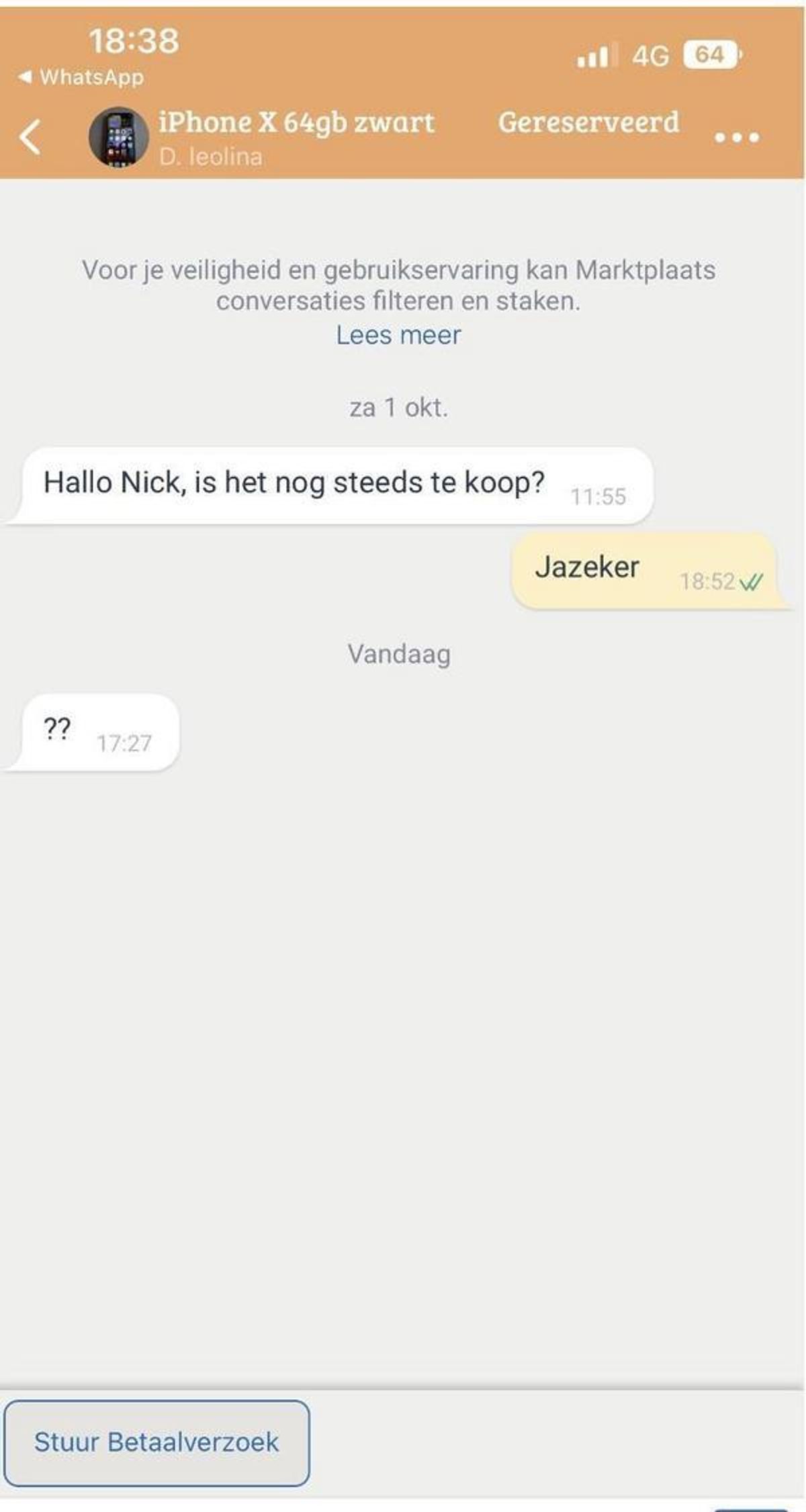Go back from this conversation
Viewport: 806px width, 1512px height.
[x=30, y=138]
